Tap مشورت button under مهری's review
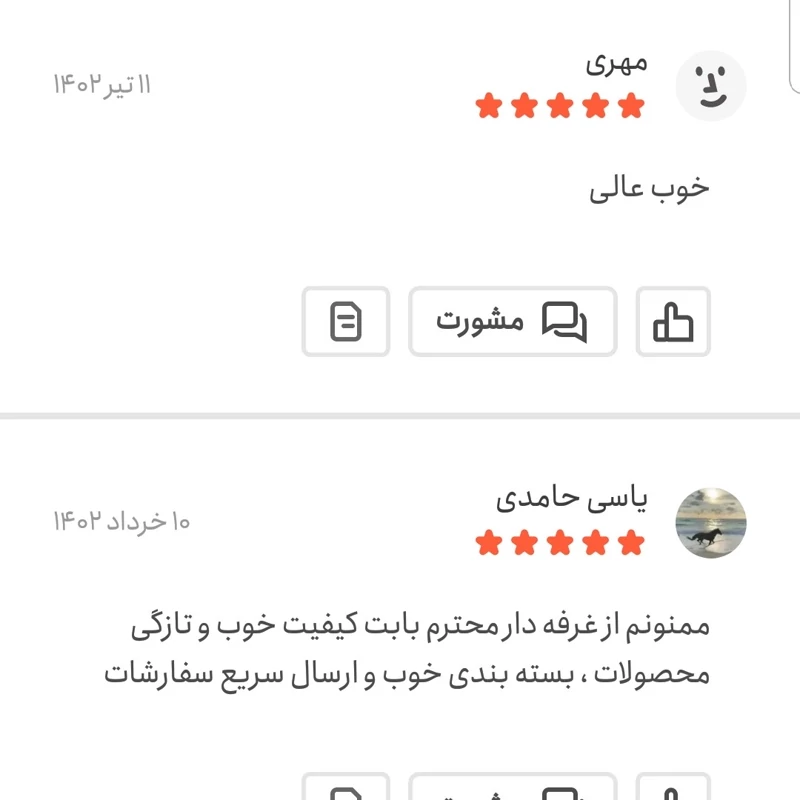The height and width of the screenshot is (800, 800). coord(512,322)
